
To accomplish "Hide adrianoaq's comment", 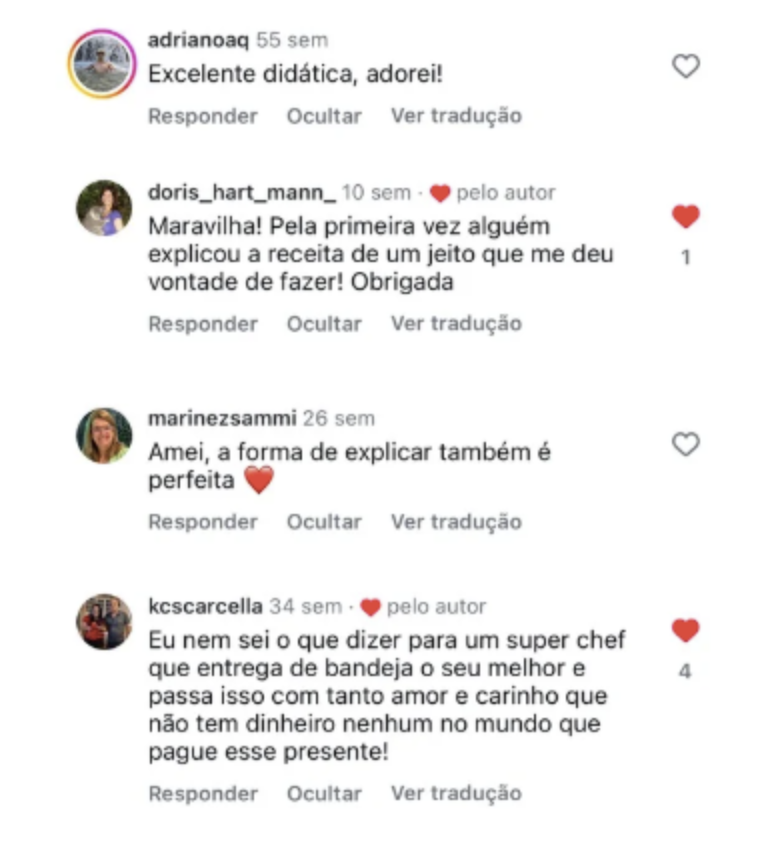I will (x=324, y=116).
